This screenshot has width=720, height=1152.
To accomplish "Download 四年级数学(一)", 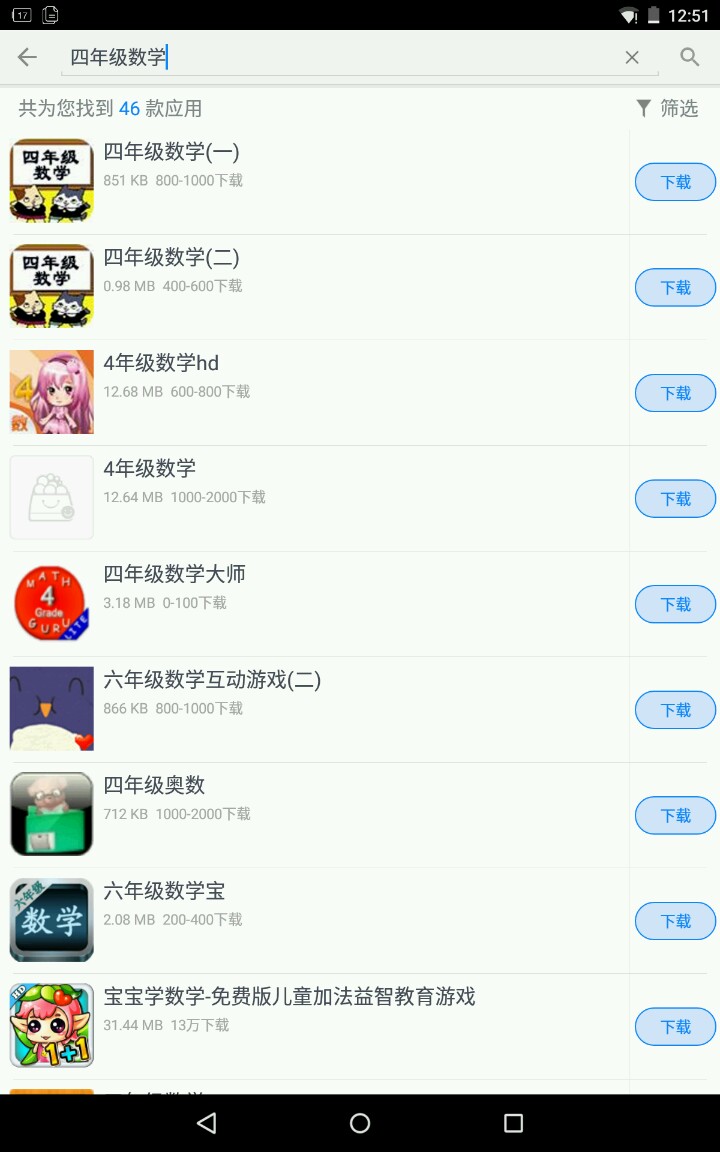I will coord(675,182).
